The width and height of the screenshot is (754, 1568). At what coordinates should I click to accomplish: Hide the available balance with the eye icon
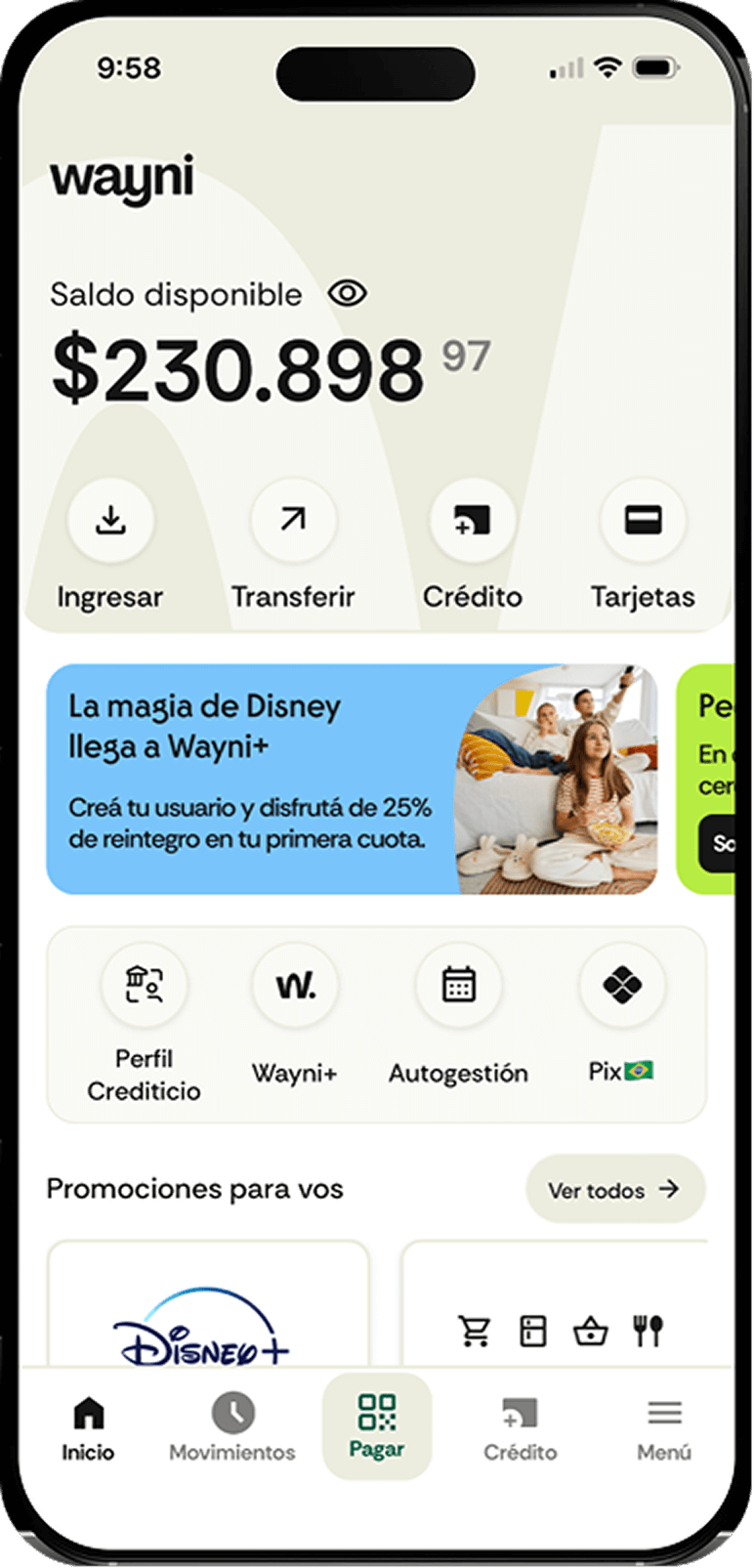(348, 293)
